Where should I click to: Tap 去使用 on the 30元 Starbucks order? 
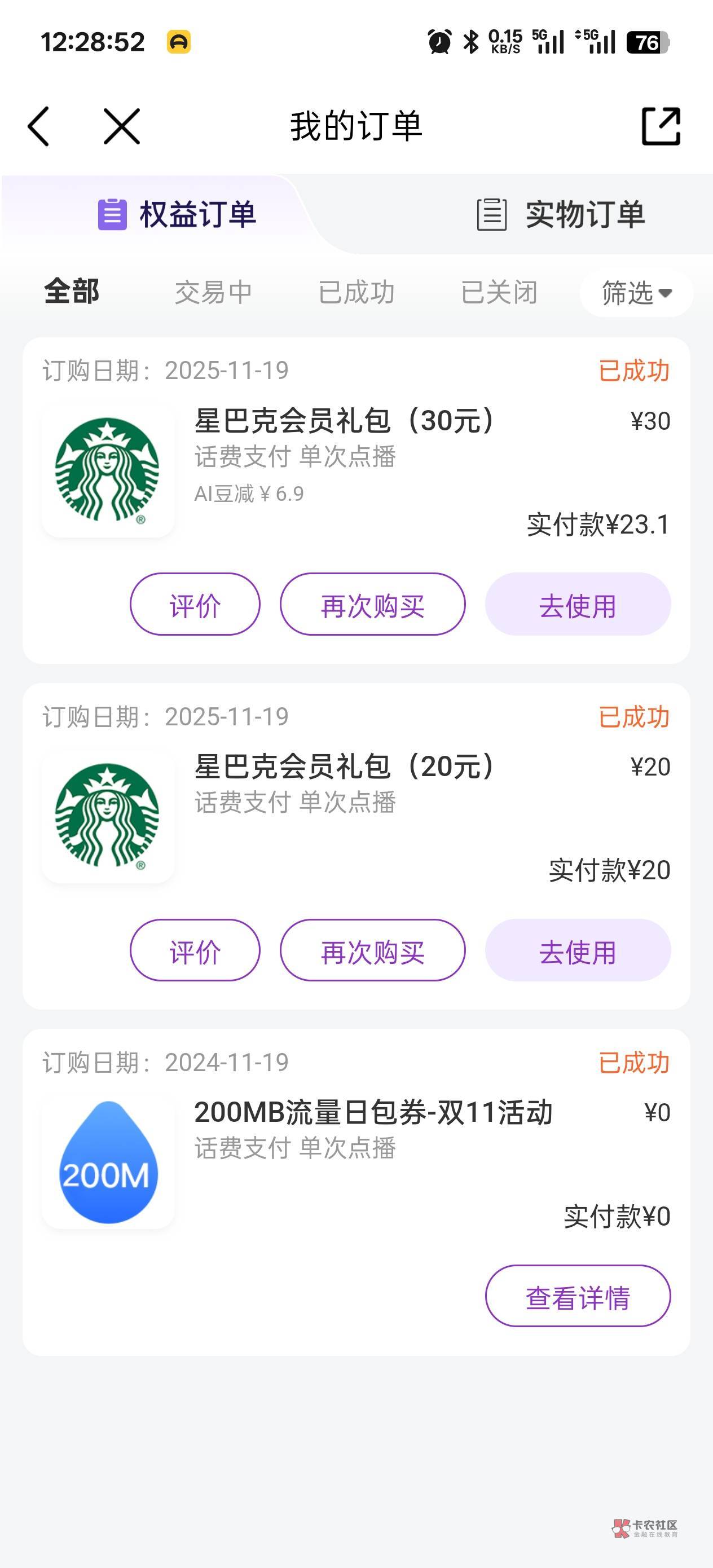578,605
